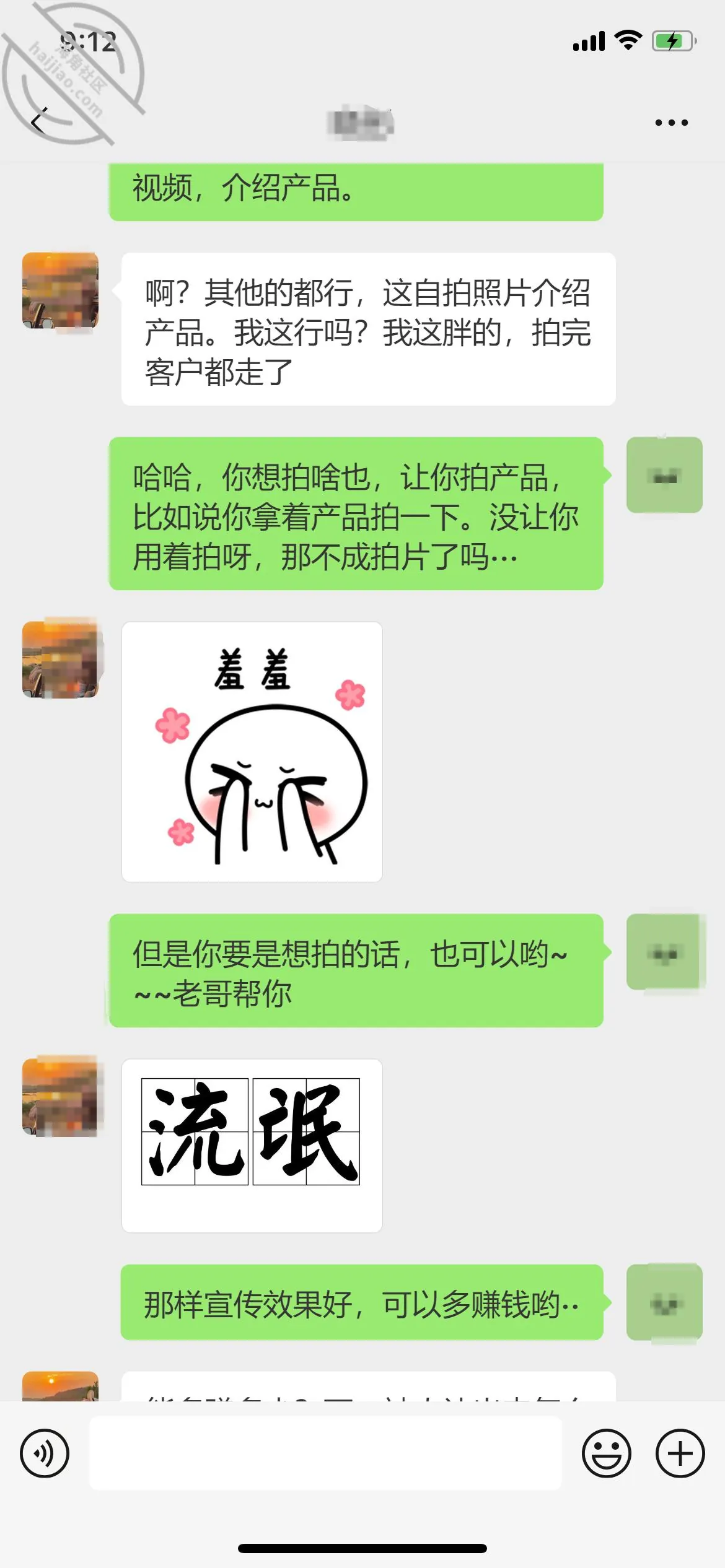The width and height of the screenshot is (725, 1568).
Task: Open the emoji sticker panel
Action: tap(606, 1453)
